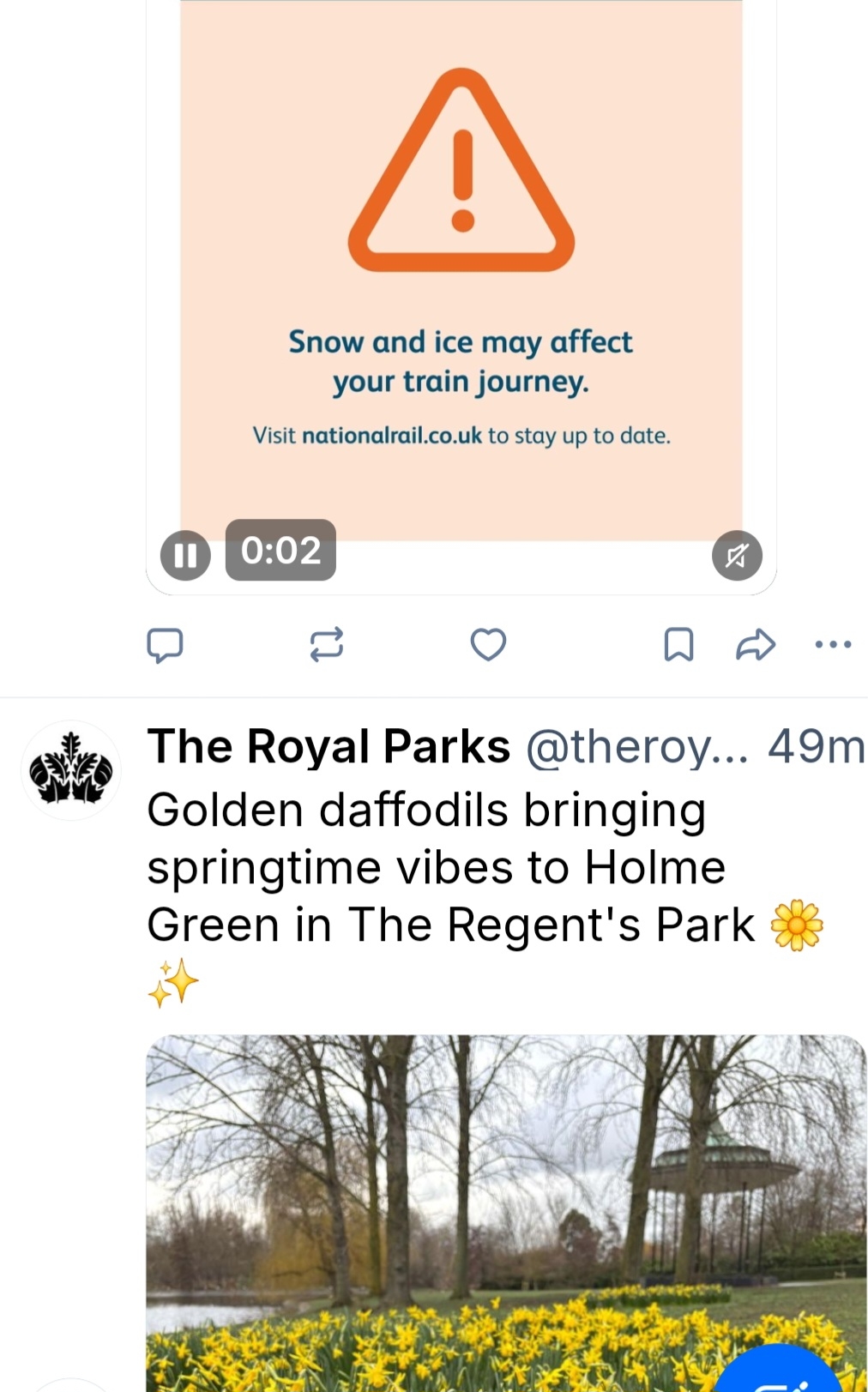Open more options for the rail post
868x1392 pixels.
click(x=833, y=644)
